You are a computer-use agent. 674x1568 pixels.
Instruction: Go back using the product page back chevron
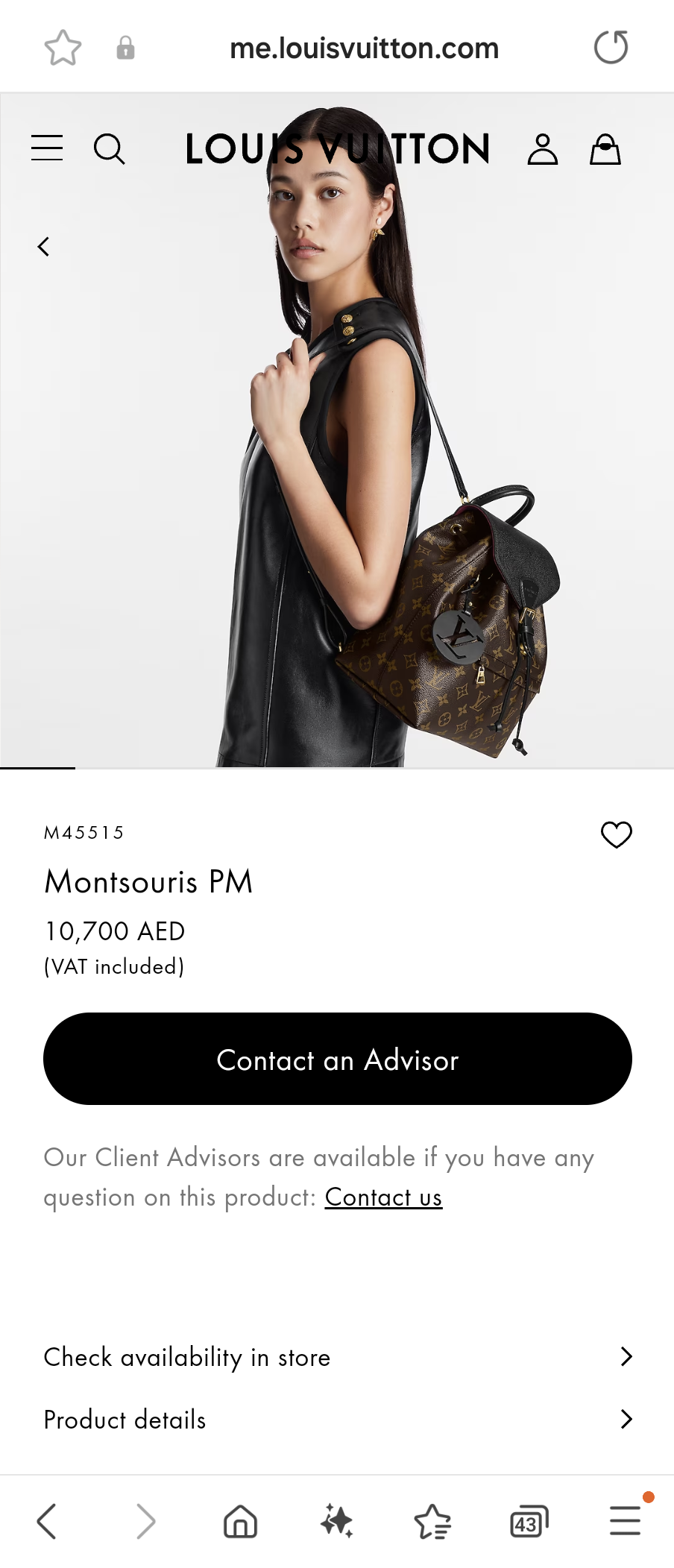coord(43,246)
